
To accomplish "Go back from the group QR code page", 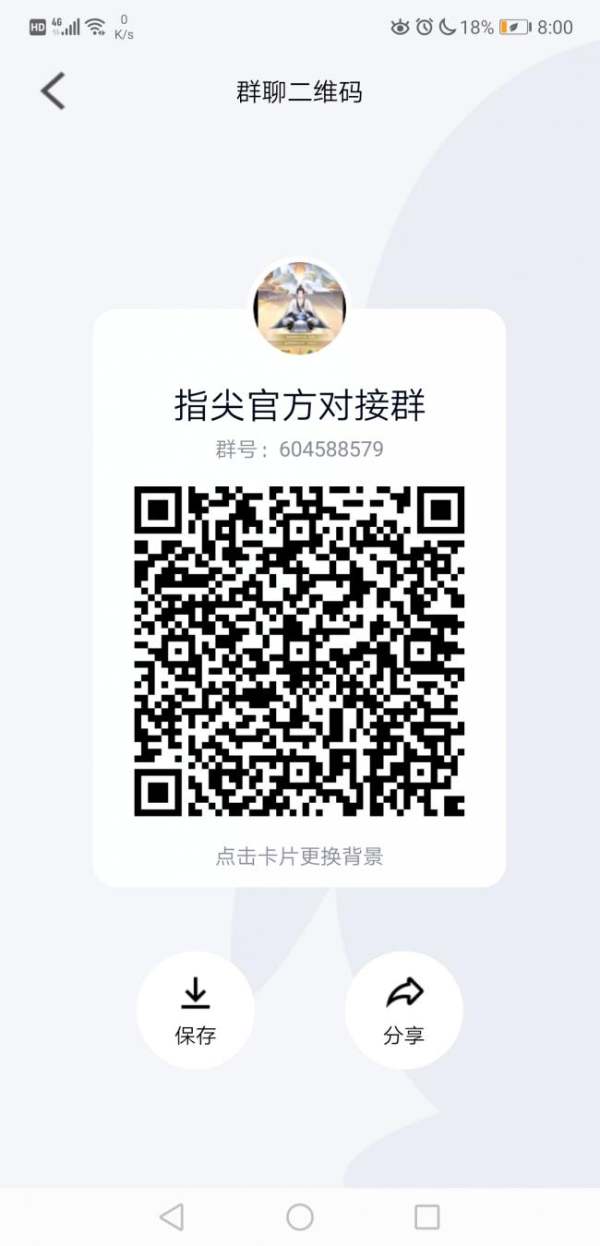I will (53, 91).
